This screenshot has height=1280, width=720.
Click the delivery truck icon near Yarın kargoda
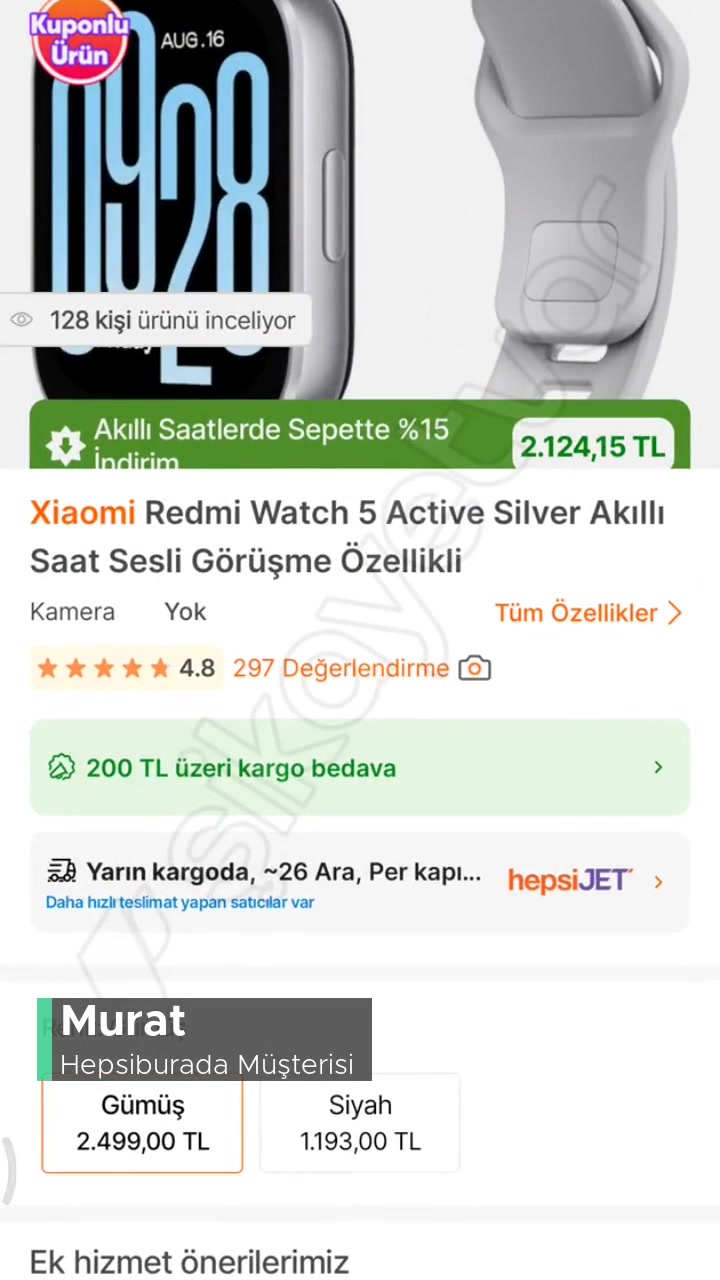point(60,871)
